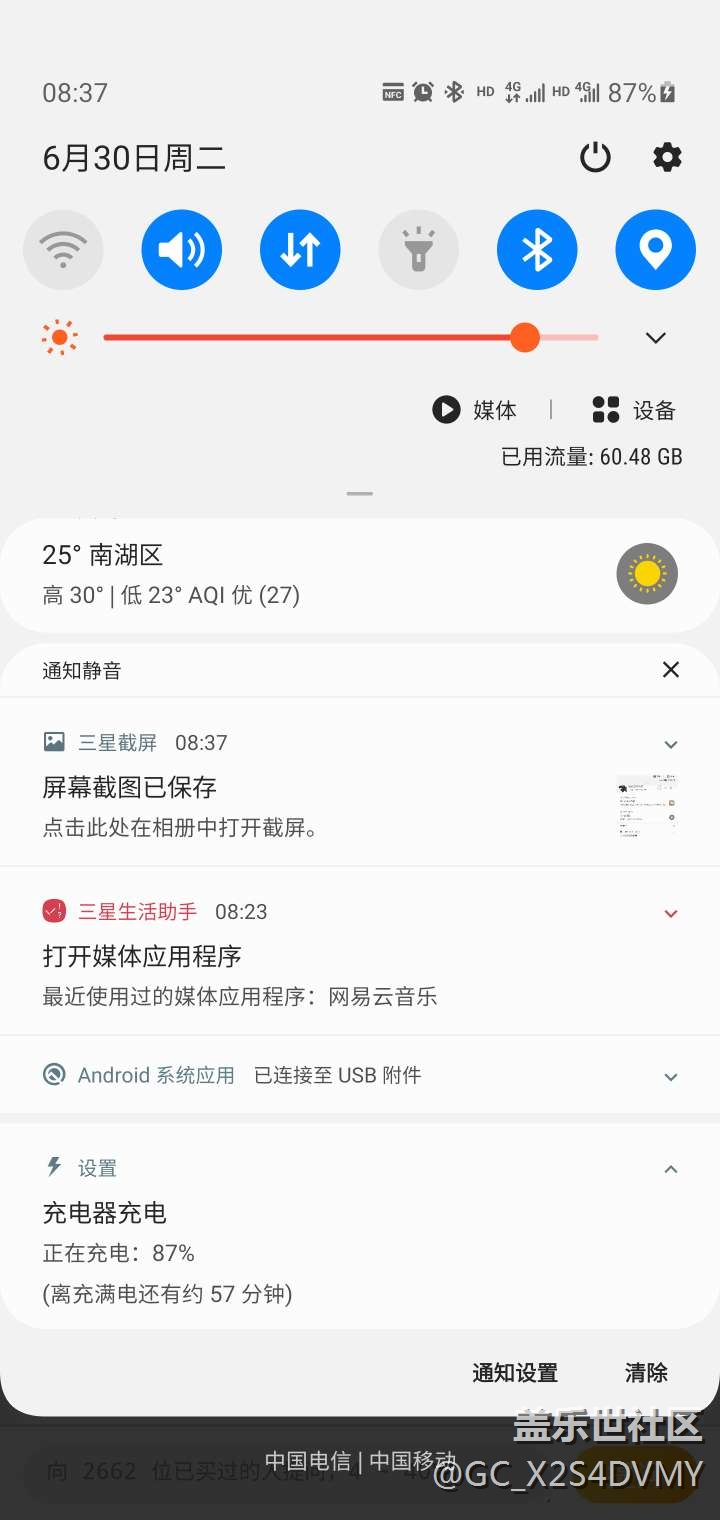
Task: Turn on the flashlight
Action: click(x=418, y=250)
